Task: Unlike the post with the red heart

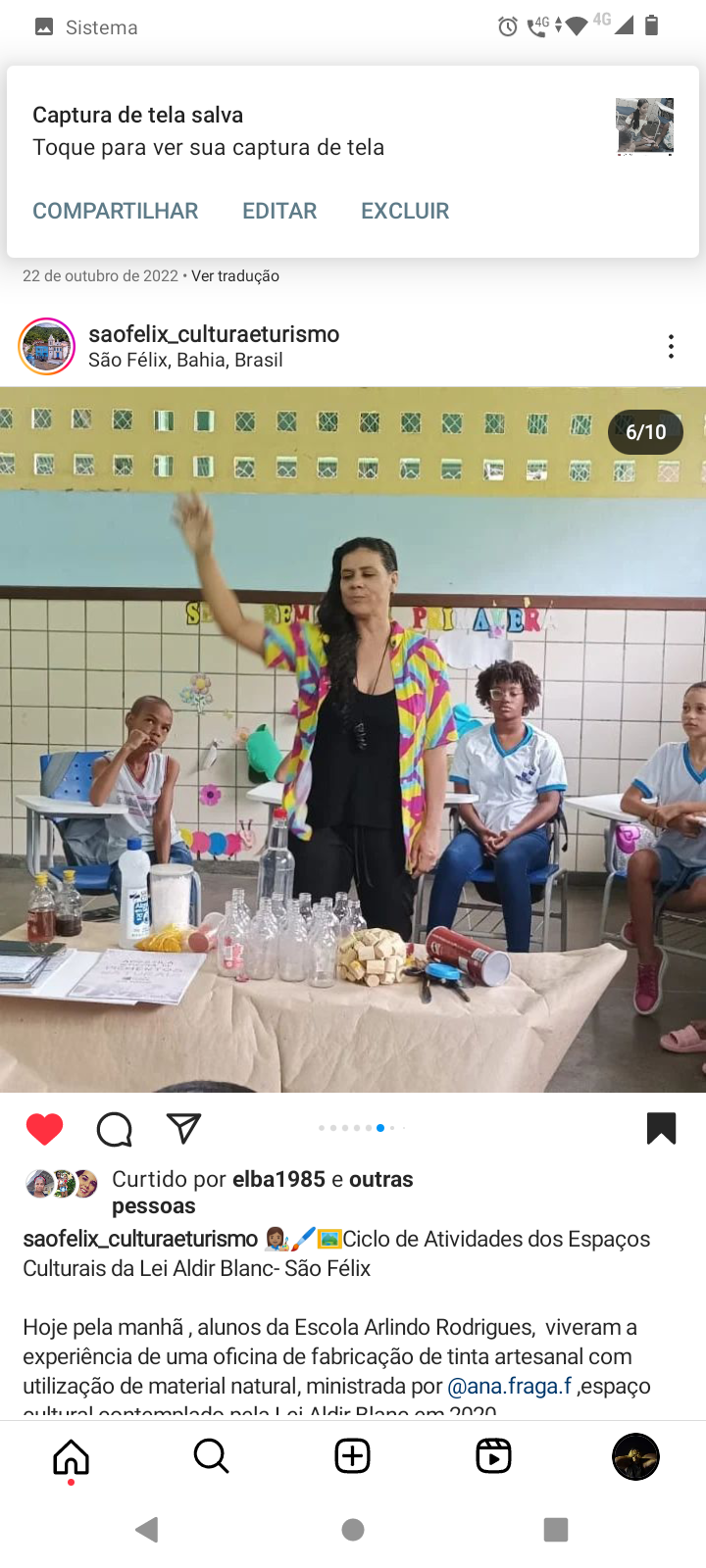Action: point(44,1129)
